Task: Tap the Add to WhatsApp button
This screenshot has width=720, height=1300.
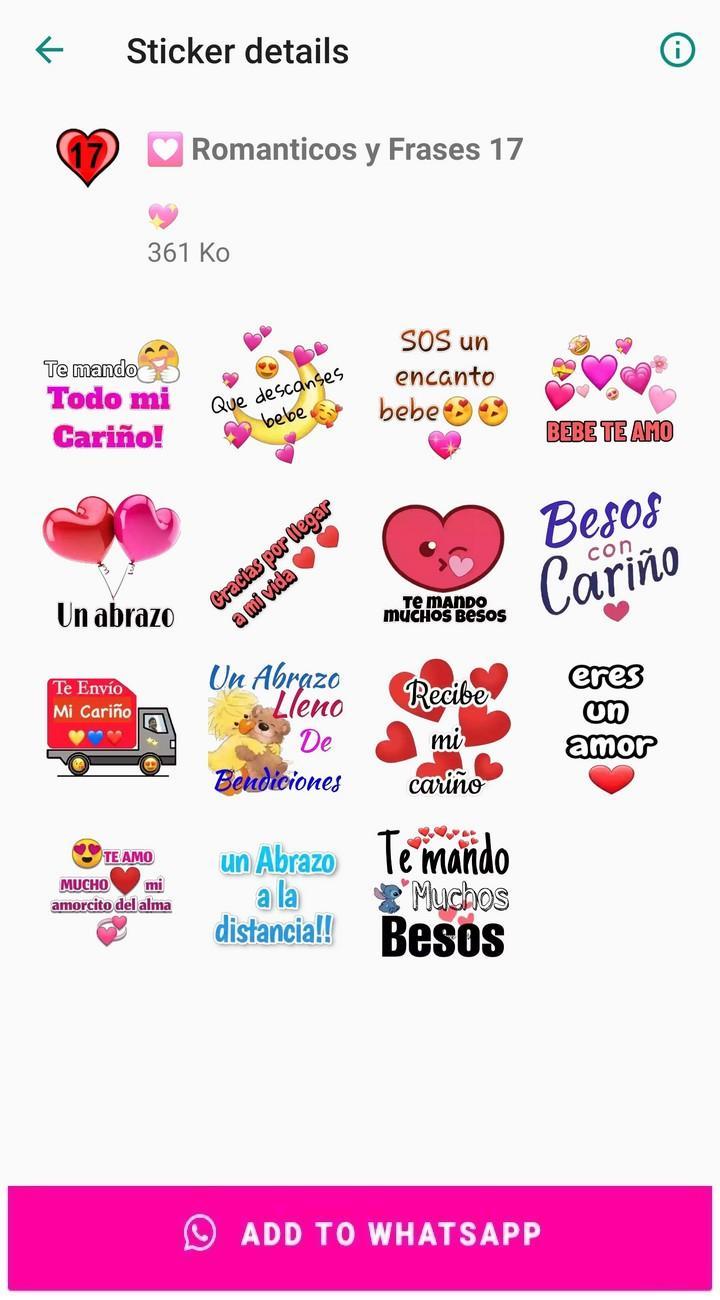Action: point(360,1232)
